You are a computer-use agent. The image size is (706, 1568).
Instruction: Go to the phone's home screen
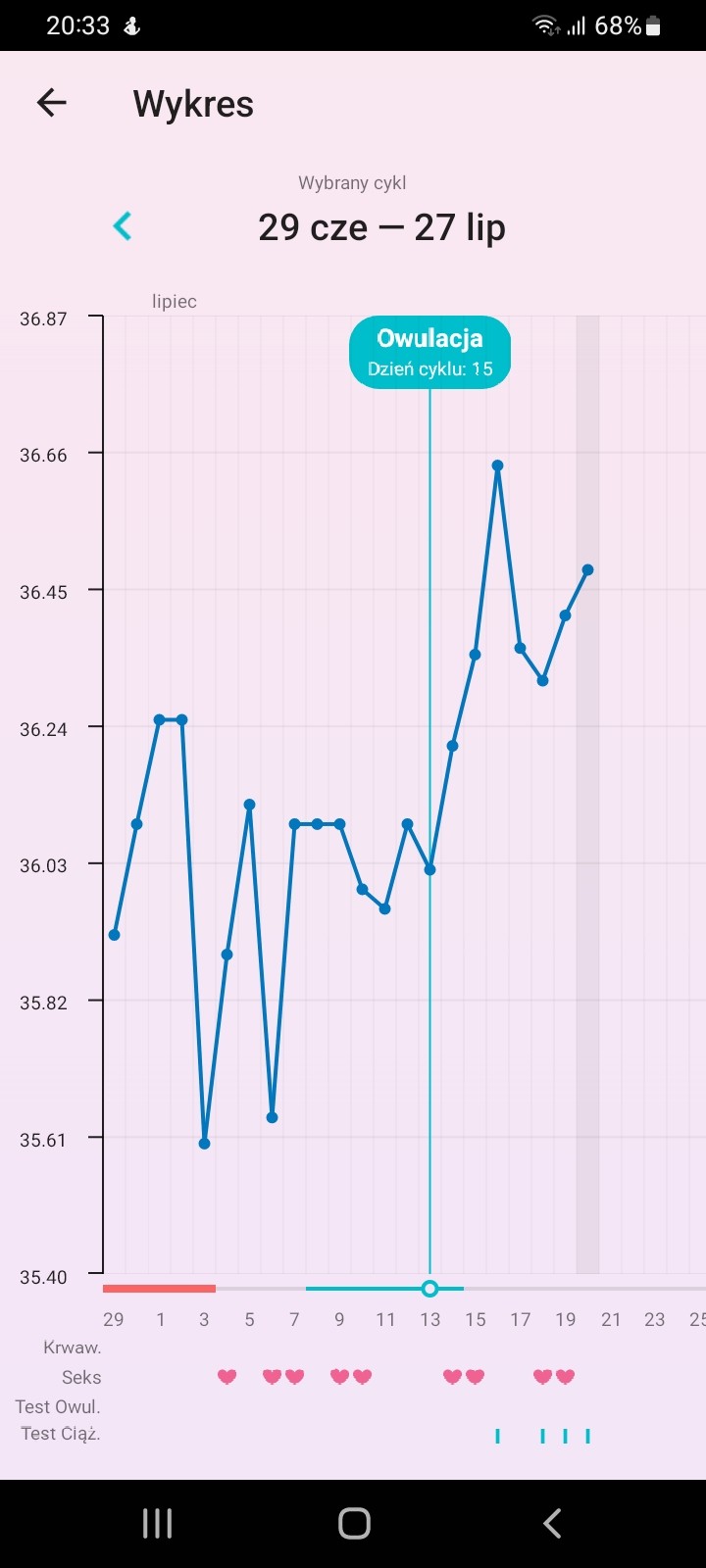tap(354, 1523)
